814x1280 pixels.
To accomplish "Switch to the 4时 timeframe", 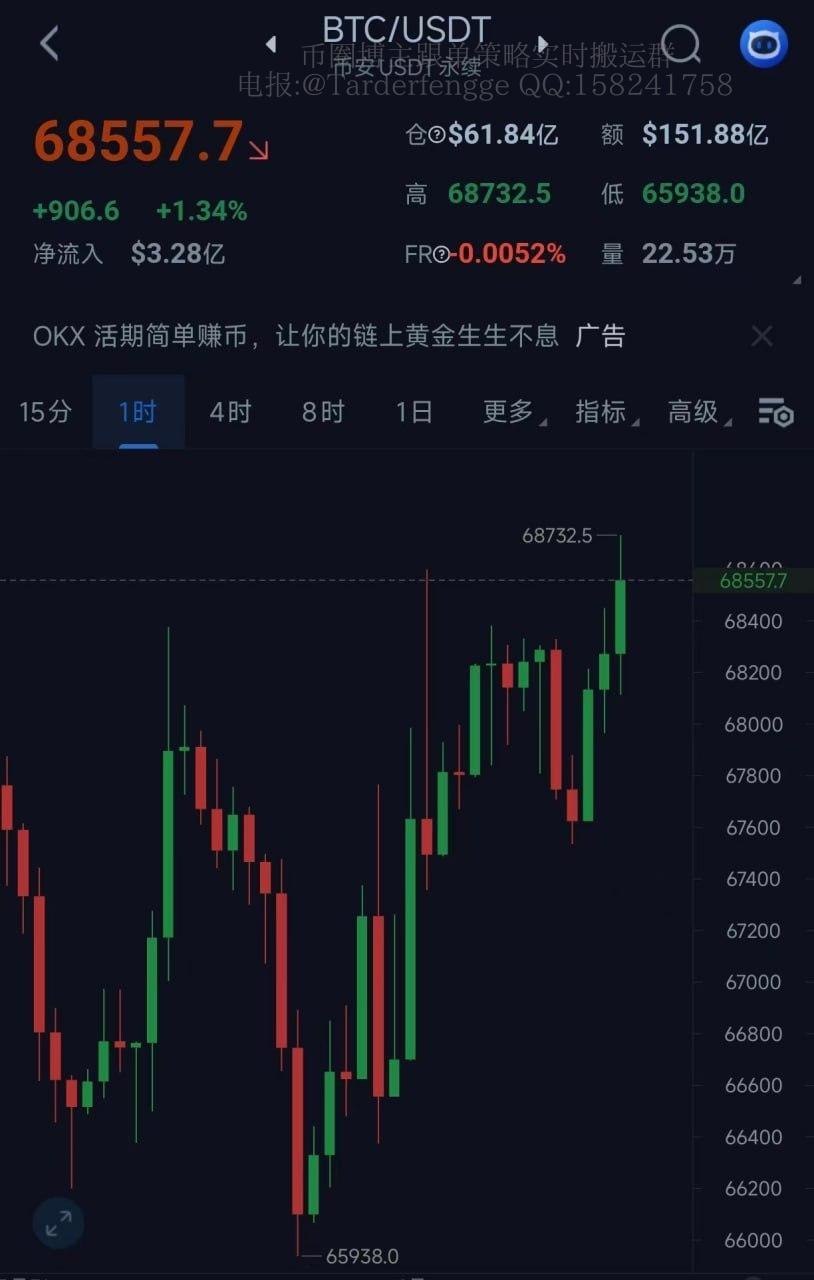I will (230, 411).
